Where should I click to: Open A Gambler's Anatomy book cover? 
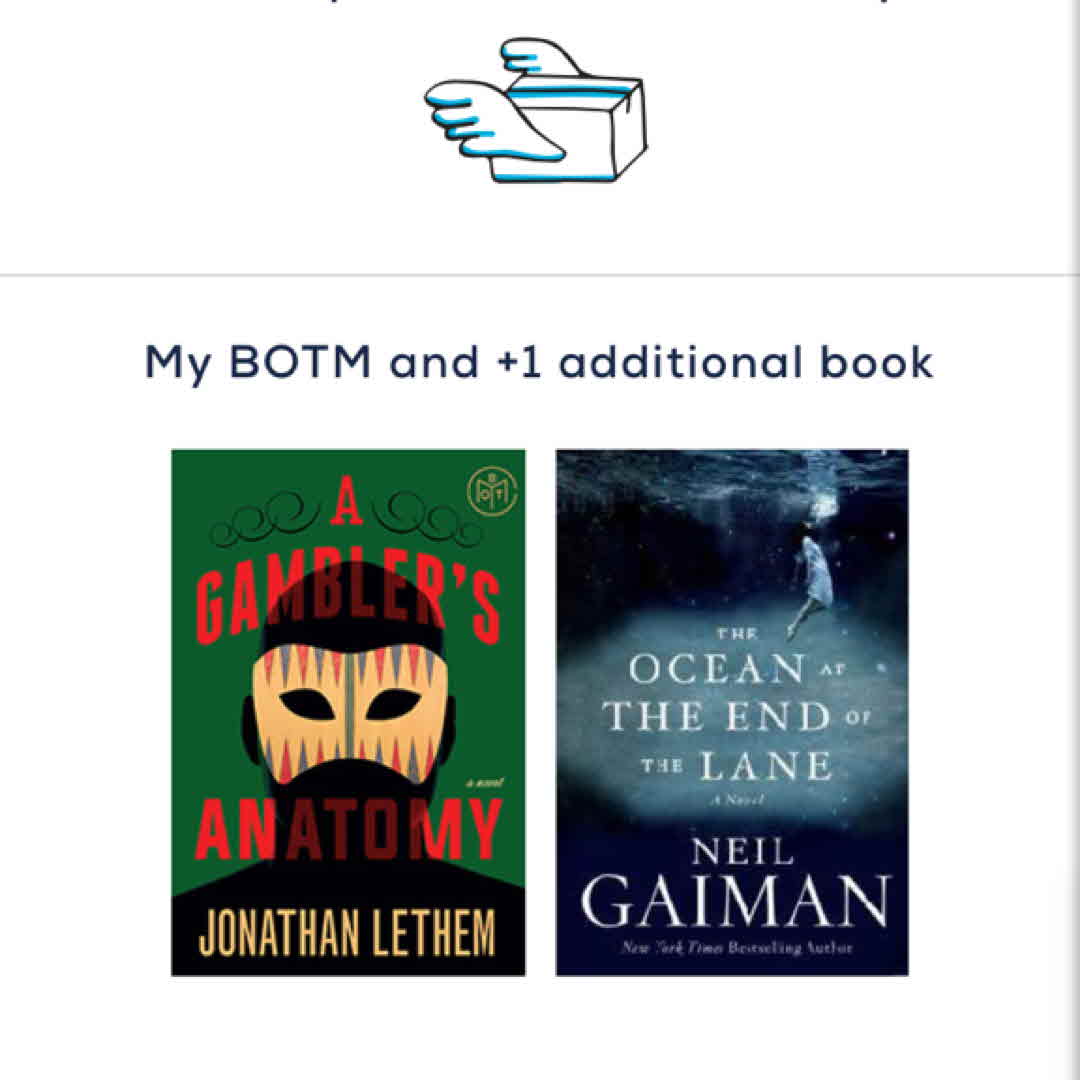coord(348,712)
